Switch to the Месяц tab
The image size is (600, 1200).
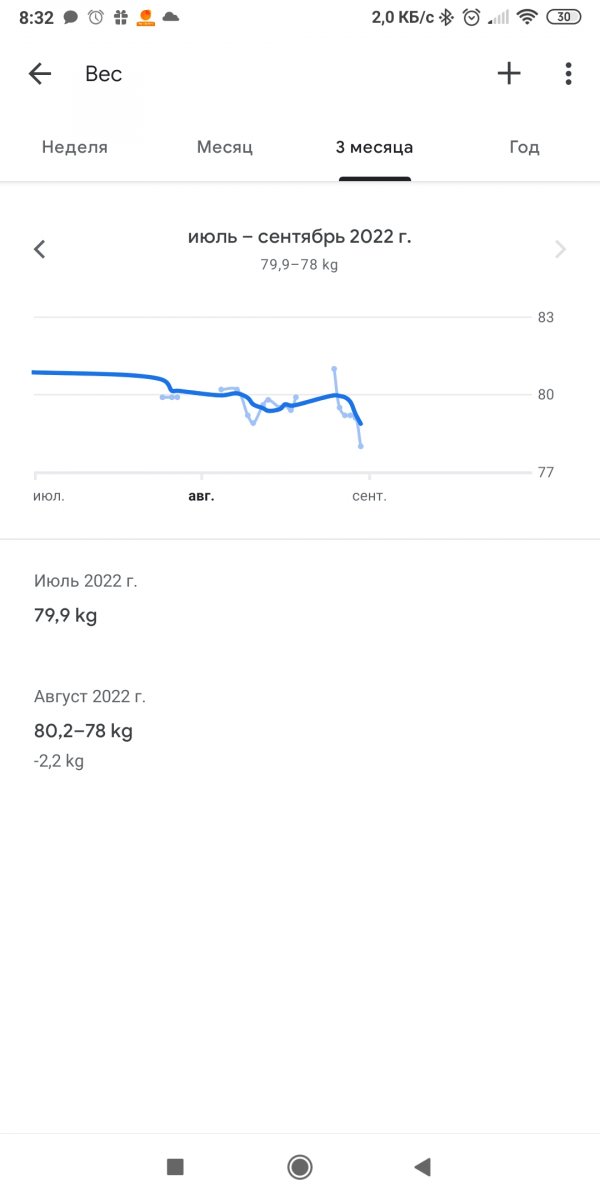(x=225, y=147)
